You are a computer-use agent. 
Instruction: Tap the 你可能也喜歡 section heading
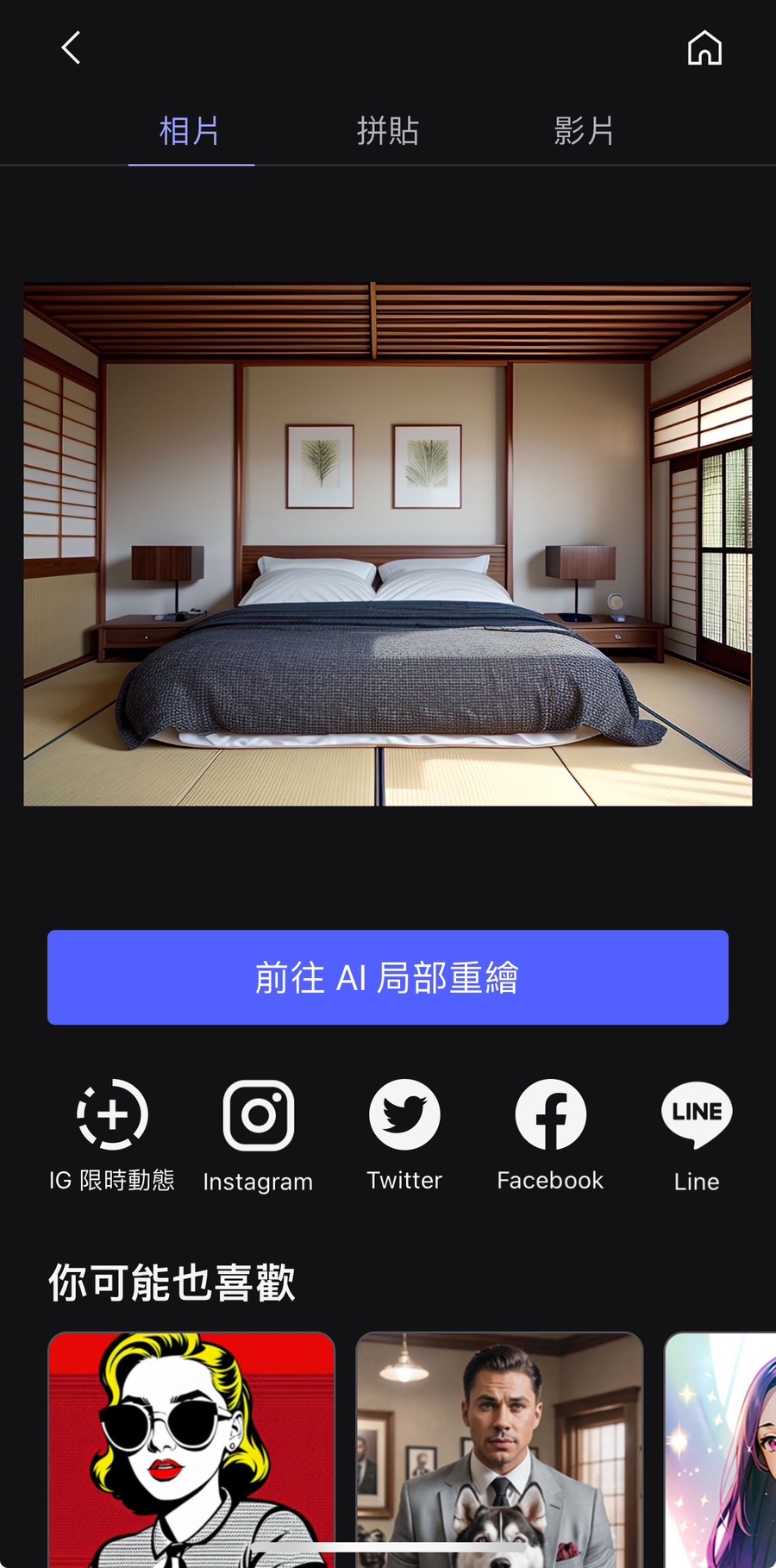coord(172,1283)
